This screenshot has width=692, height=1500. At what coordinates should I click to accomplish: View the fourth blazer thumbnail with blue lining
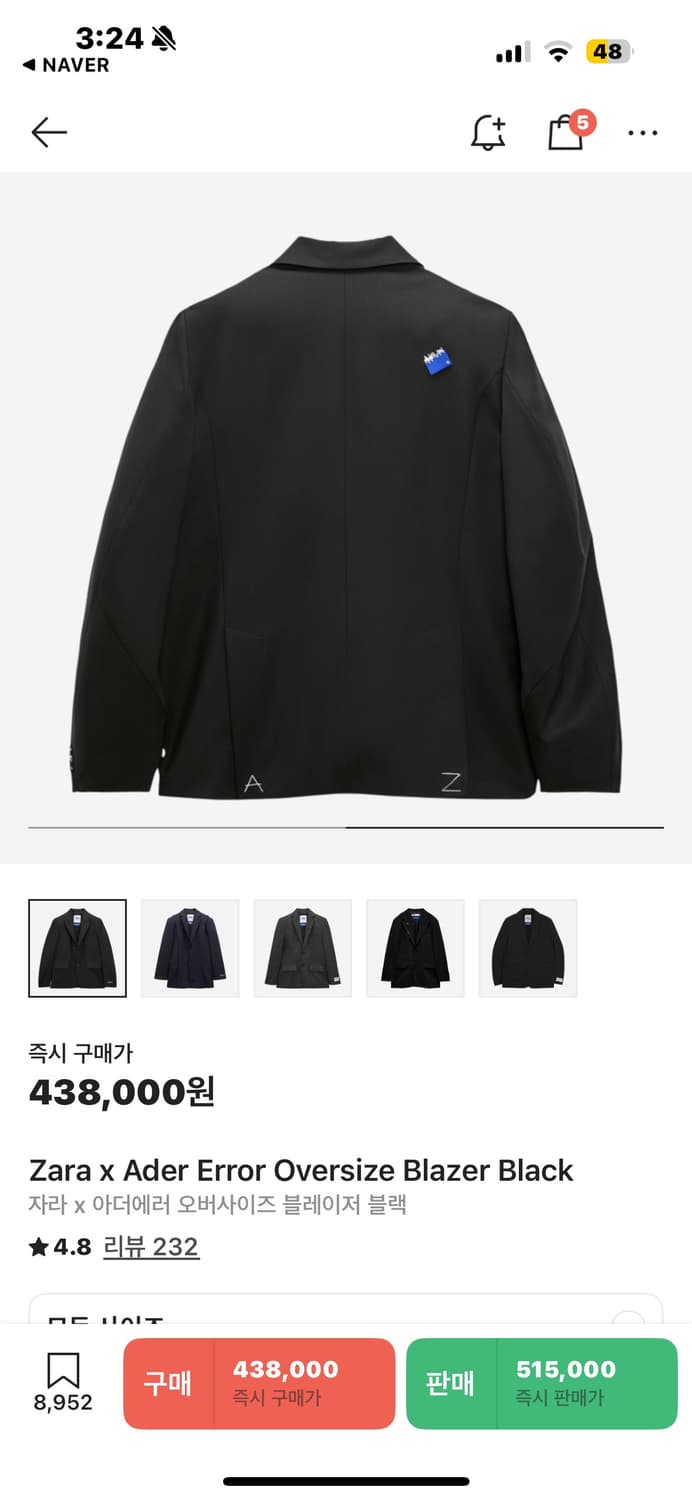[415, 948]
